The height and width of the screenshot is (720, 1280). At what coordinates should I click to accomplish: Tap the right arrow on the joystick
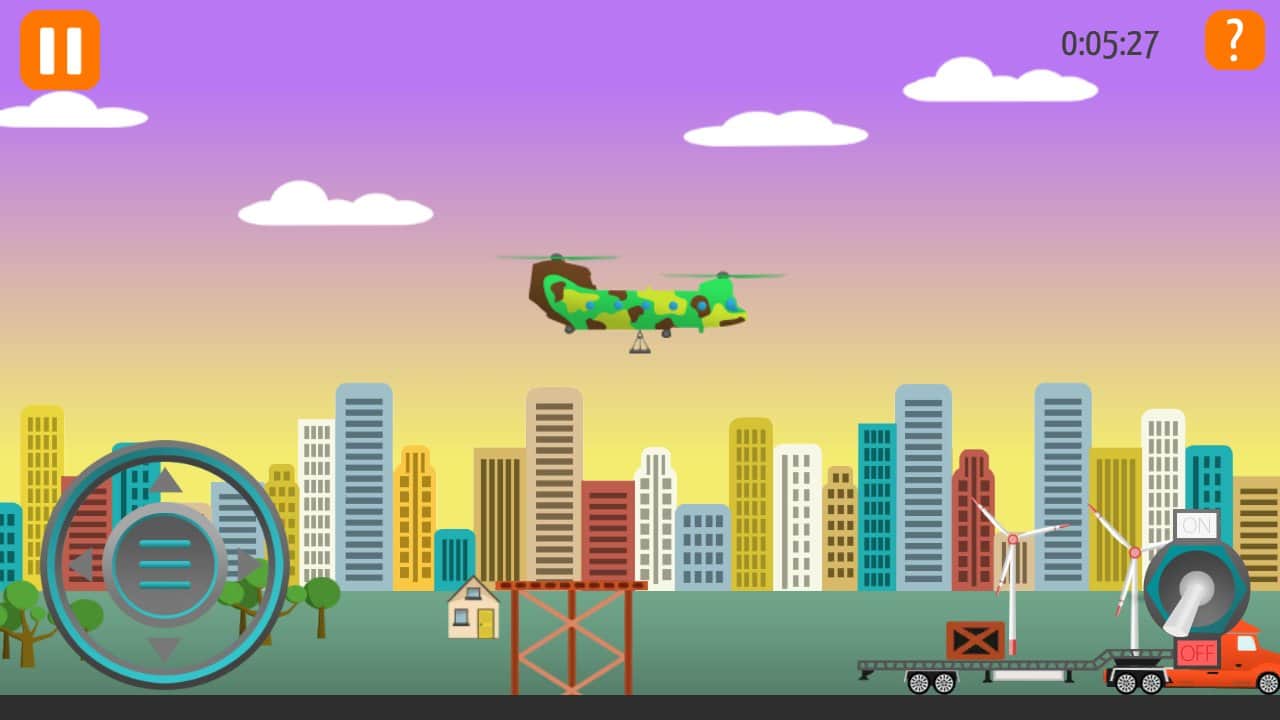click(x=249, y=565)
